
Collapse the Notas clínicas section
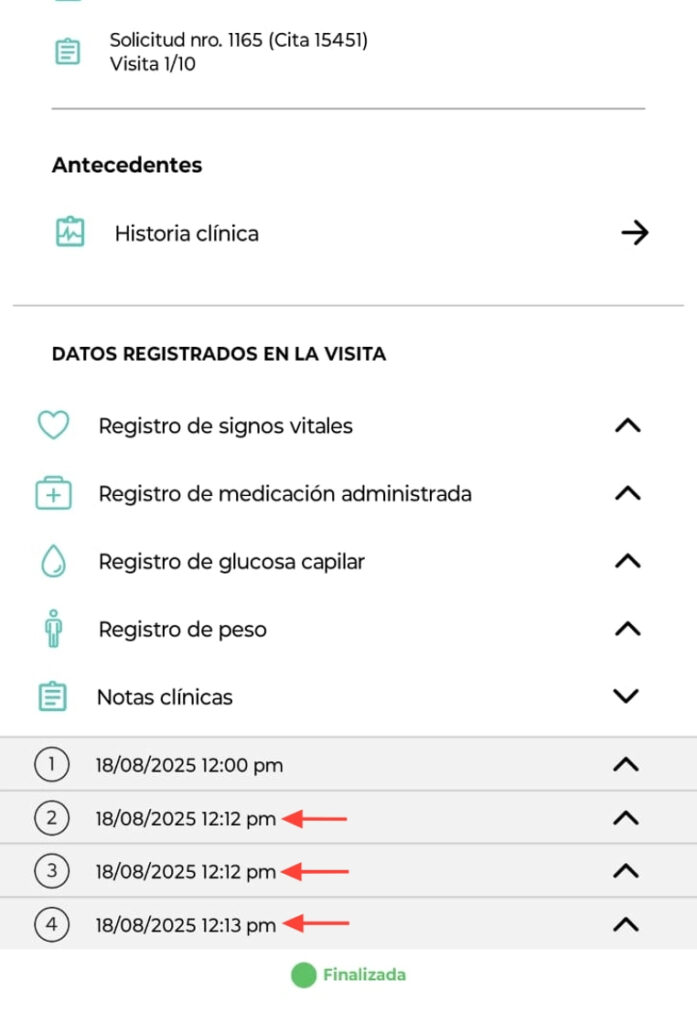pos(626,696)
